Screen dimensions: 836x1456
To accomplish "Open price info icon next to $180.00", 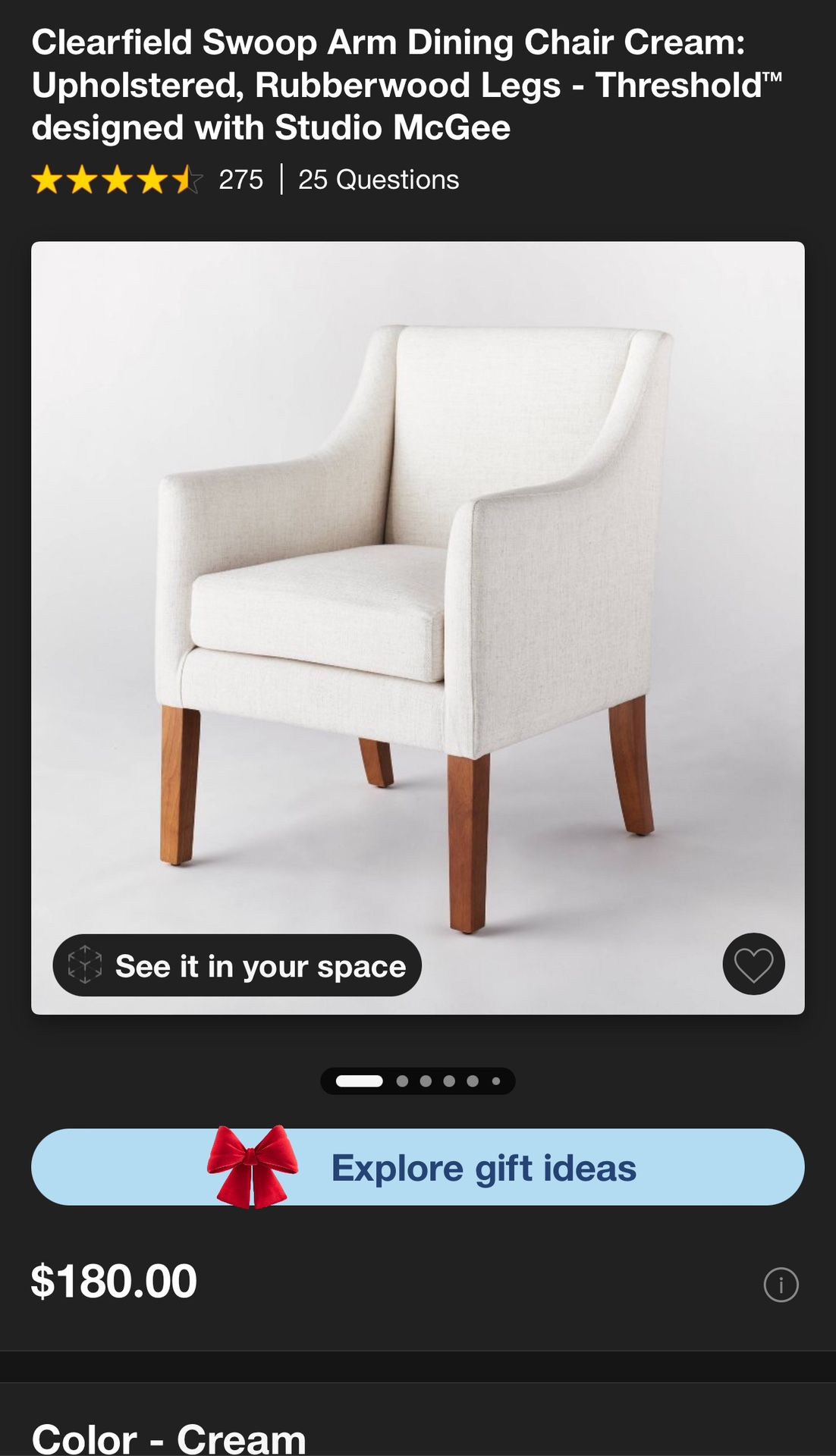I will [781, 1285].
